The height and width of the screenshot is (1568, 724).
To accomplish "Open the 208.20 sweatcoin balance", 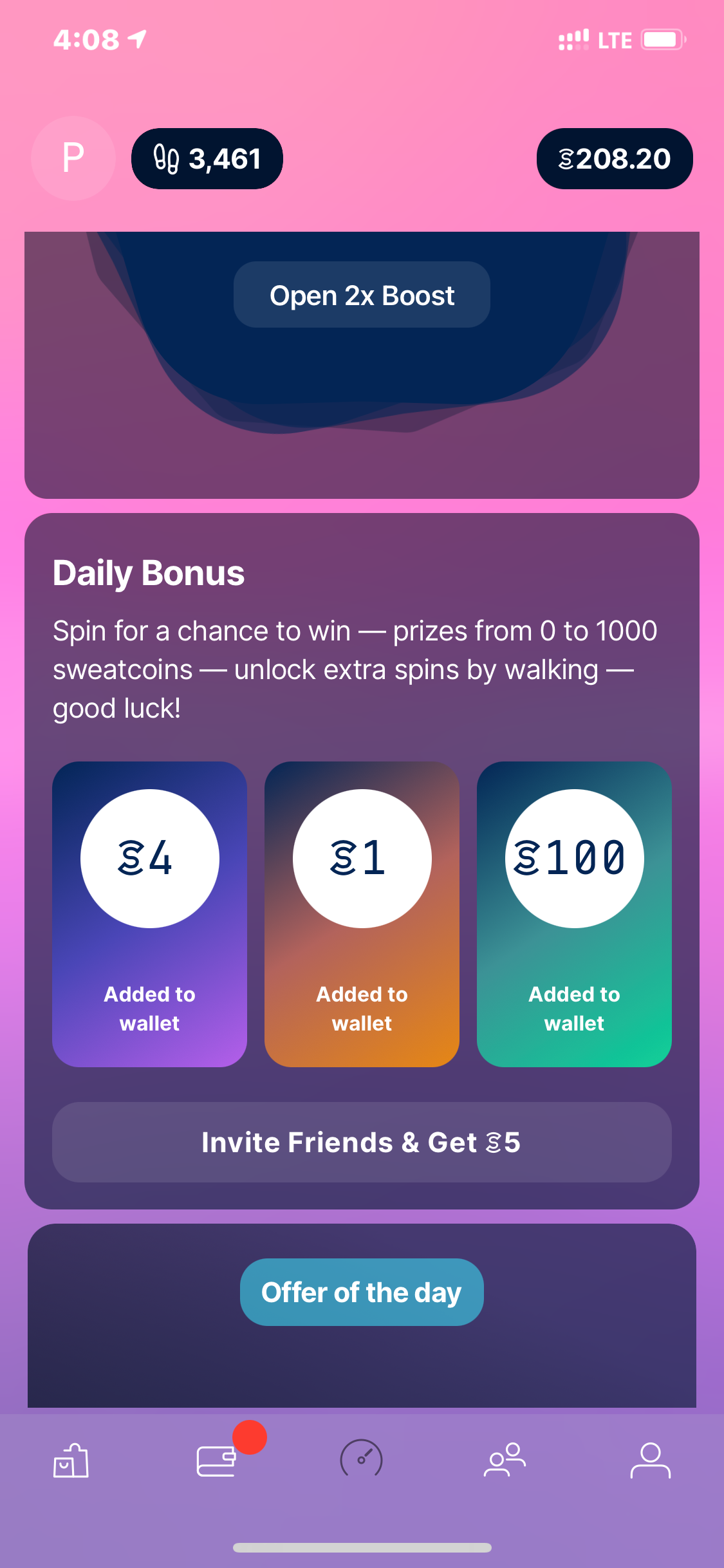I will tap(614, 159).
